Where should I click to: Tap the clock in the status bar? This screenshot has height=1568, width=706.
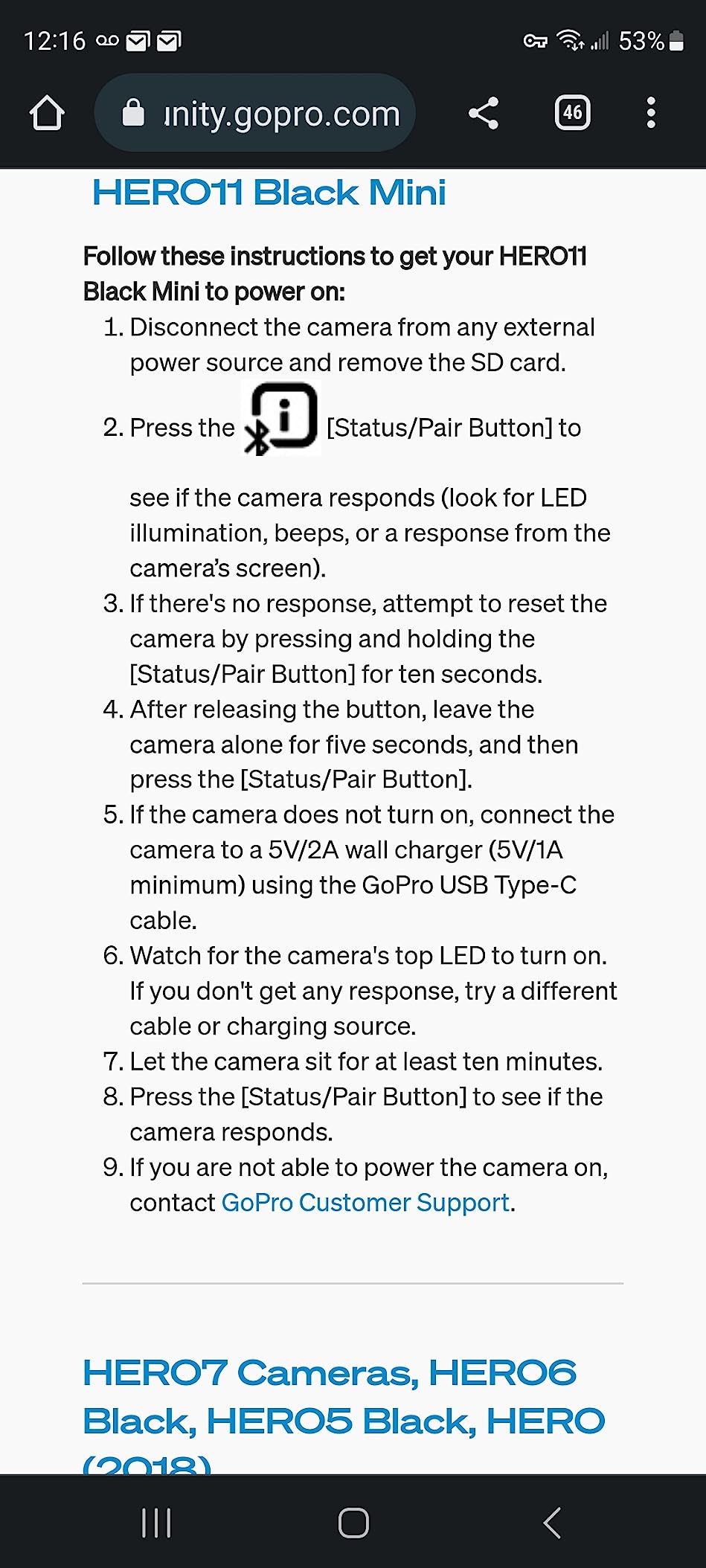(x=60, y=42)
